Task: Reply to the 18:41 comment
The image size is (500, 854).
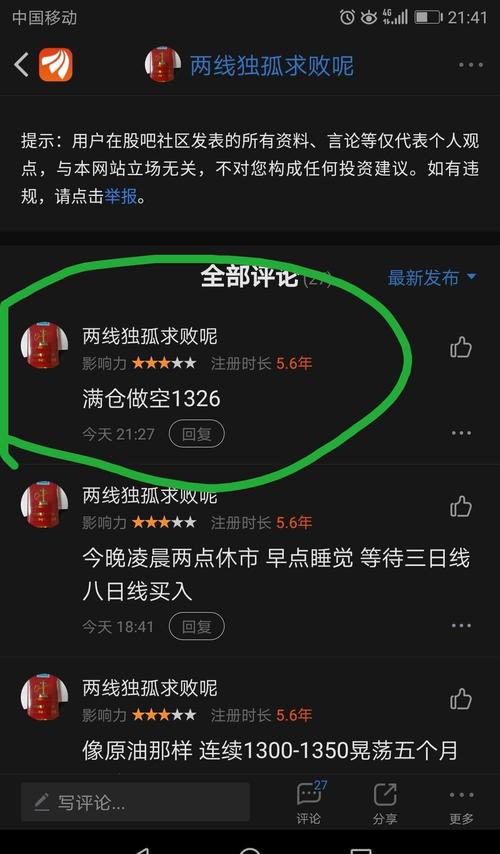Action: pyautogui.click(x=197, y=626)
